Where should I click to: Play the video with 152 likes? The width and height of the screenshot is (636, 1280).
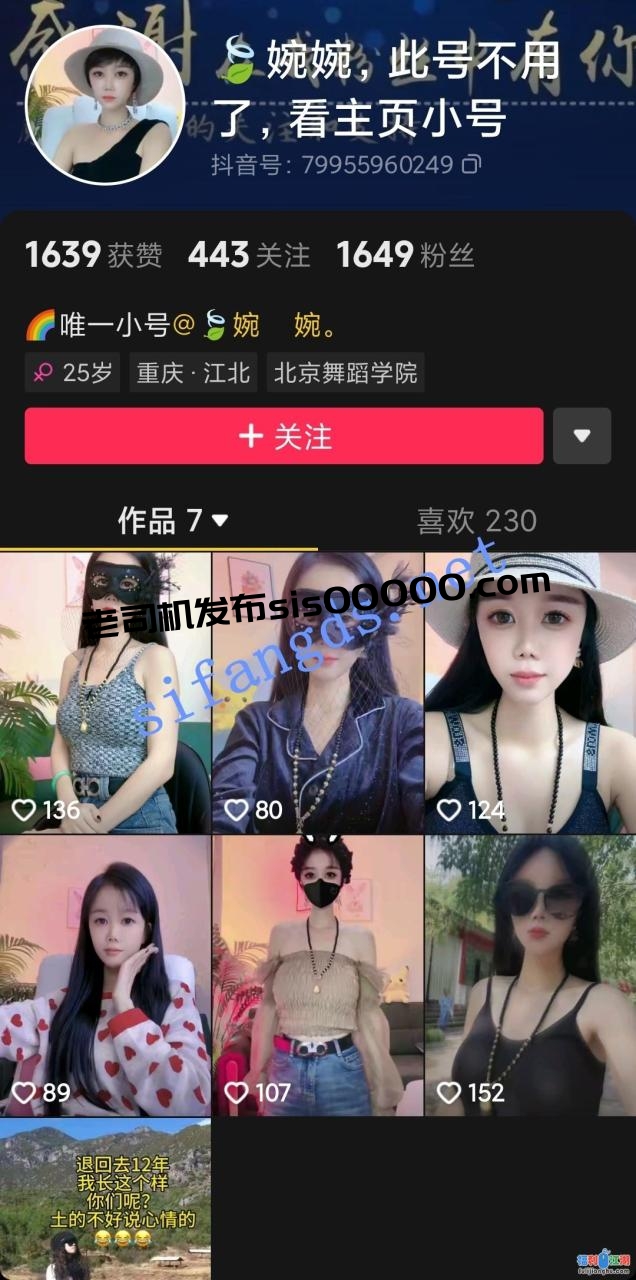[x=530, y=976]
